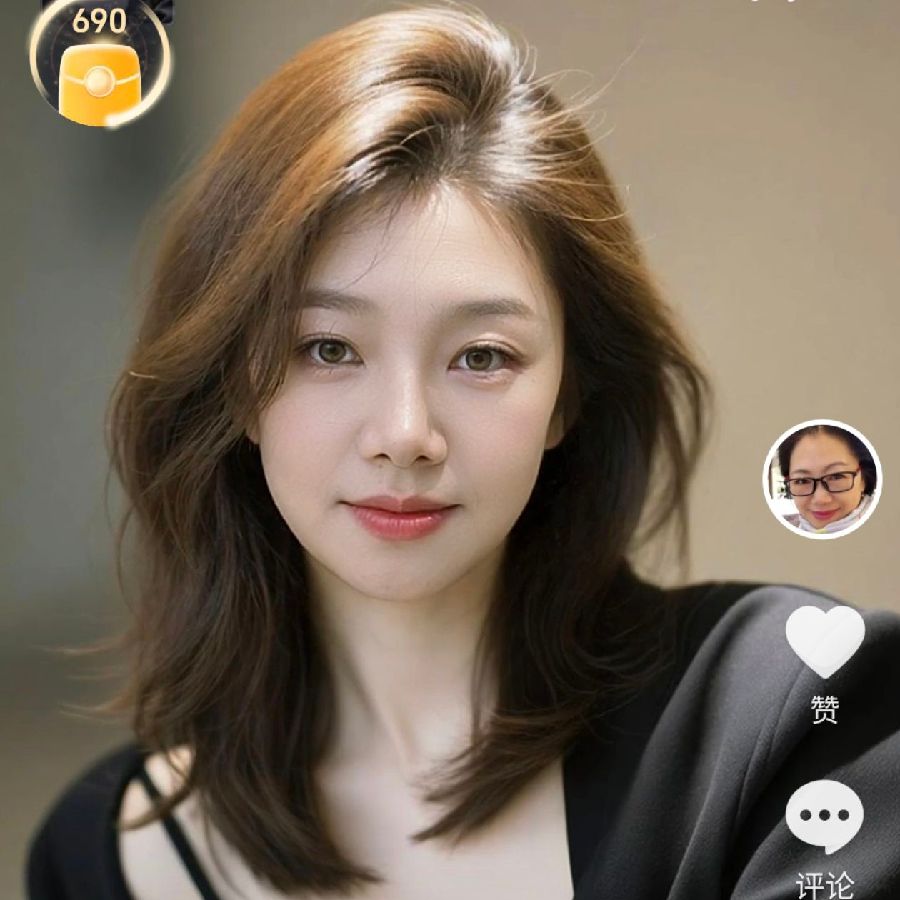Open the creator's profile avatar
The image size is (900, 900).
pyautogui.click(x=822, y=479)
